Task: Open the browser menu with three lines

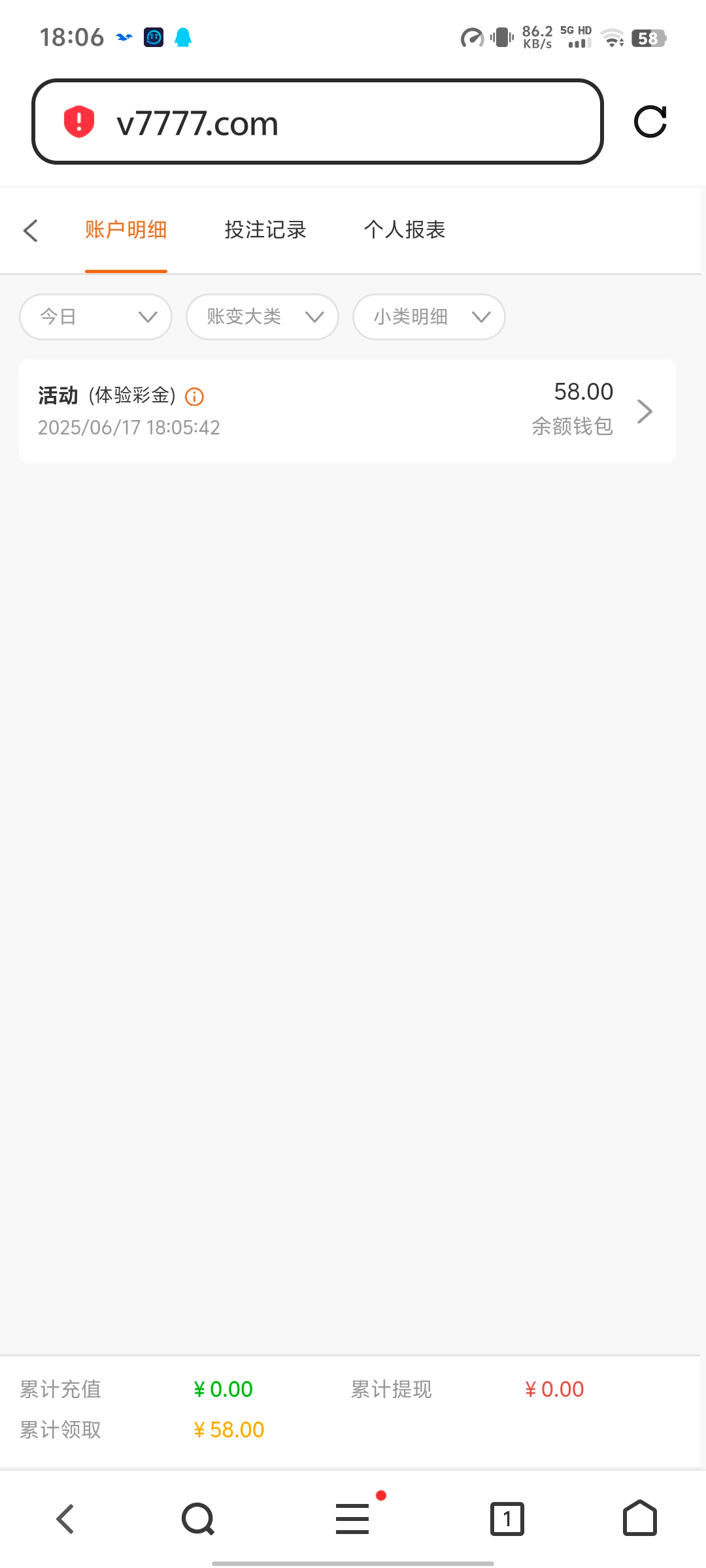Action: pyautogui.click(x=353, y=1518)
